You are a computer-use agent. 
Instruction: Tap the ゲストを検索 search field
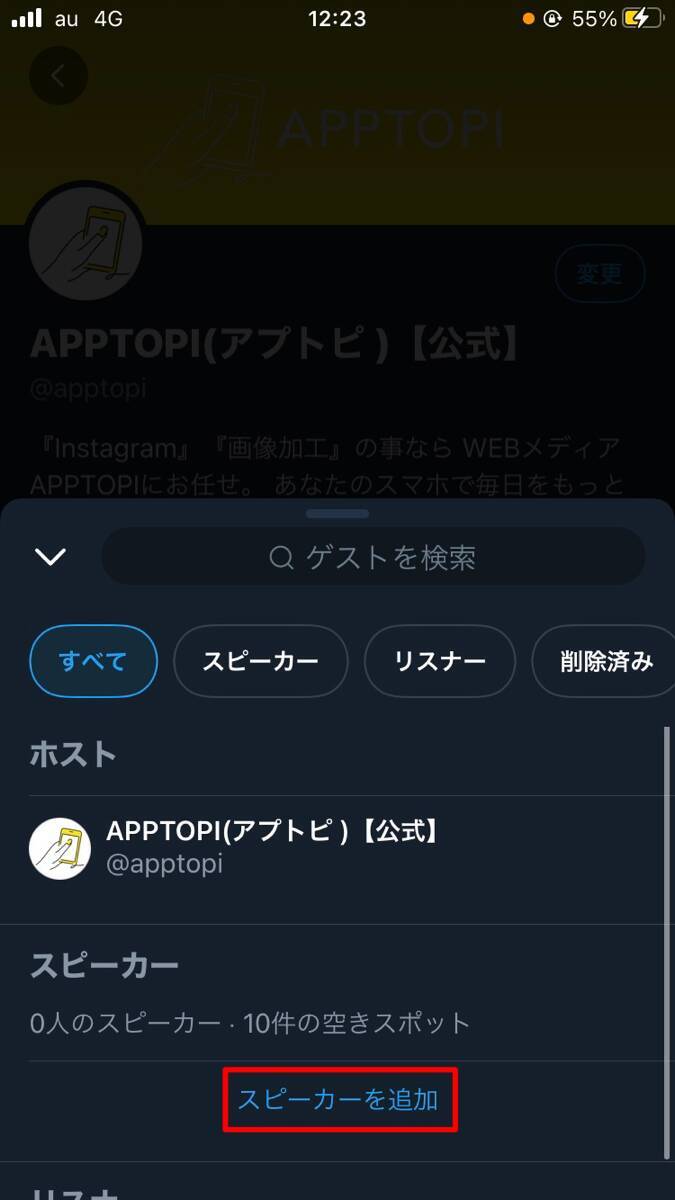[373, 557]
